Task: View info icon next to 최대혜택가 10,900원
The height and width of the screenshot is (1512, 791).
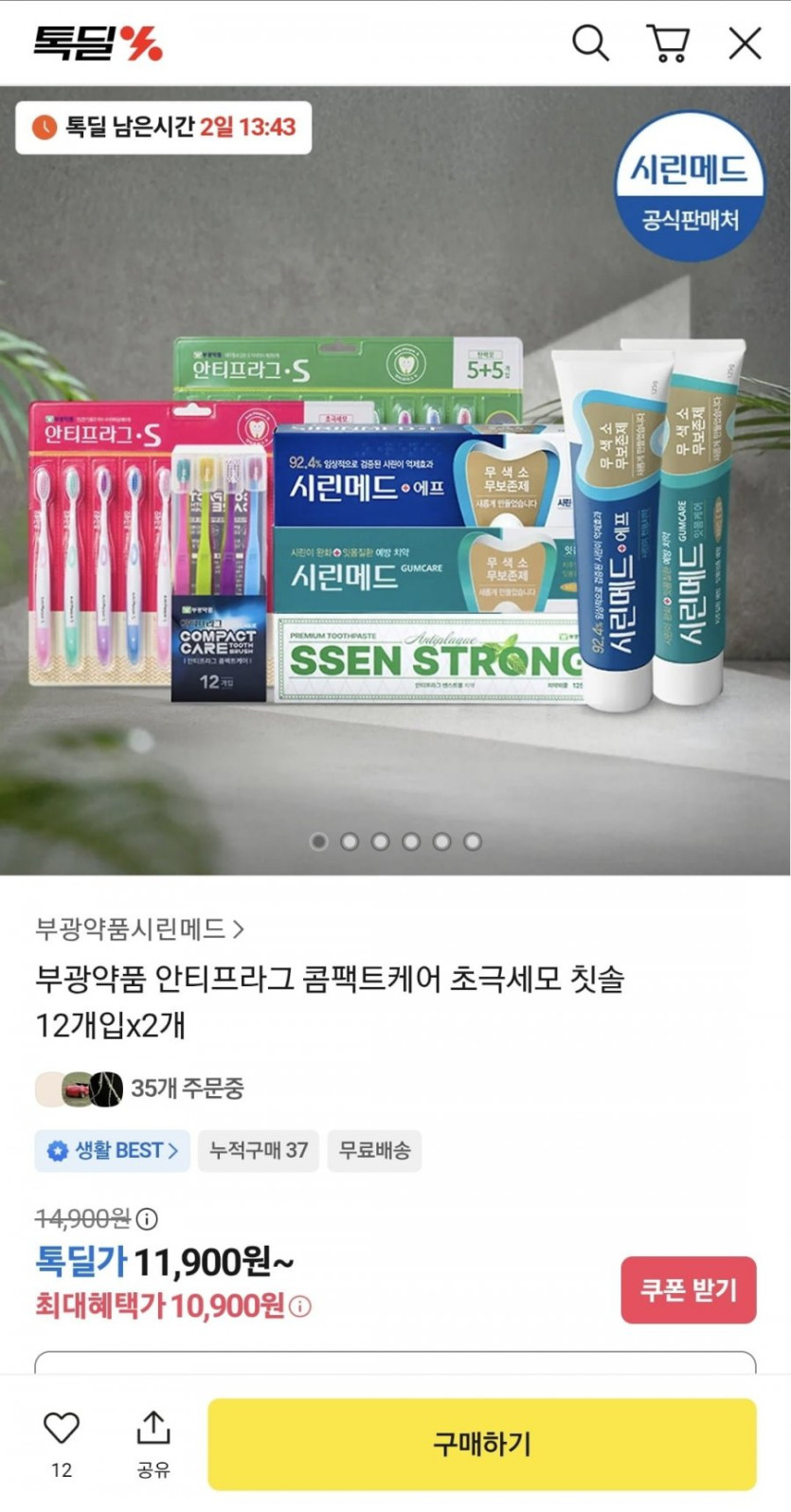Action: 300,1306
